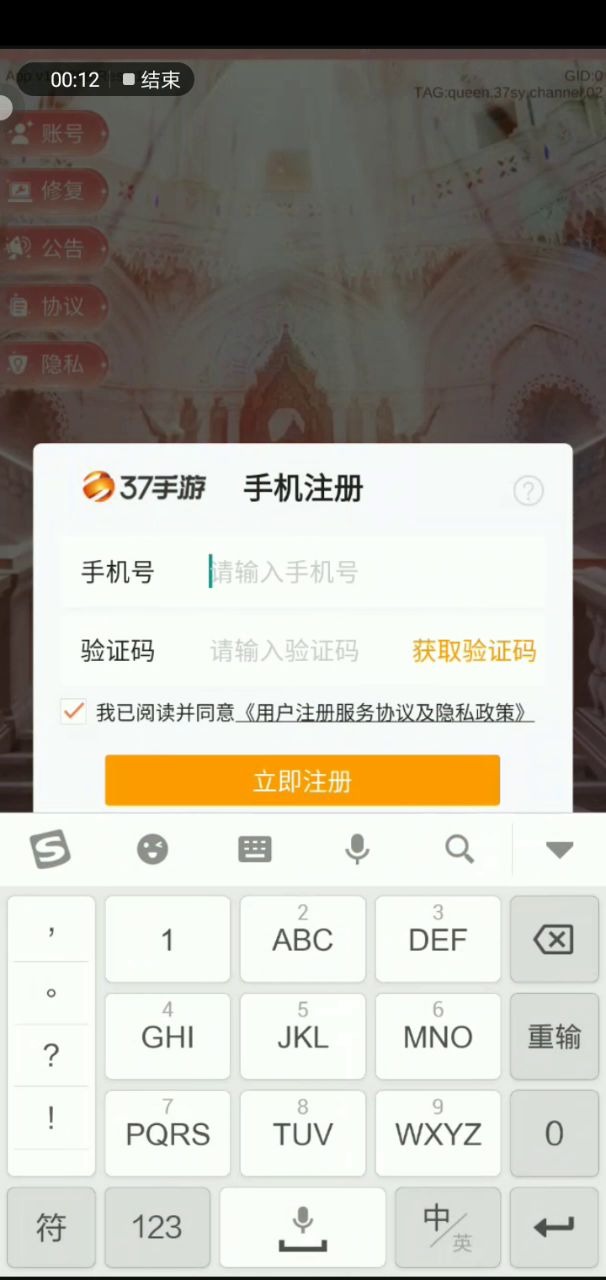606x1280 pixels.
Task: Tap the 立即注册 register button
Action: coord(302,781)
